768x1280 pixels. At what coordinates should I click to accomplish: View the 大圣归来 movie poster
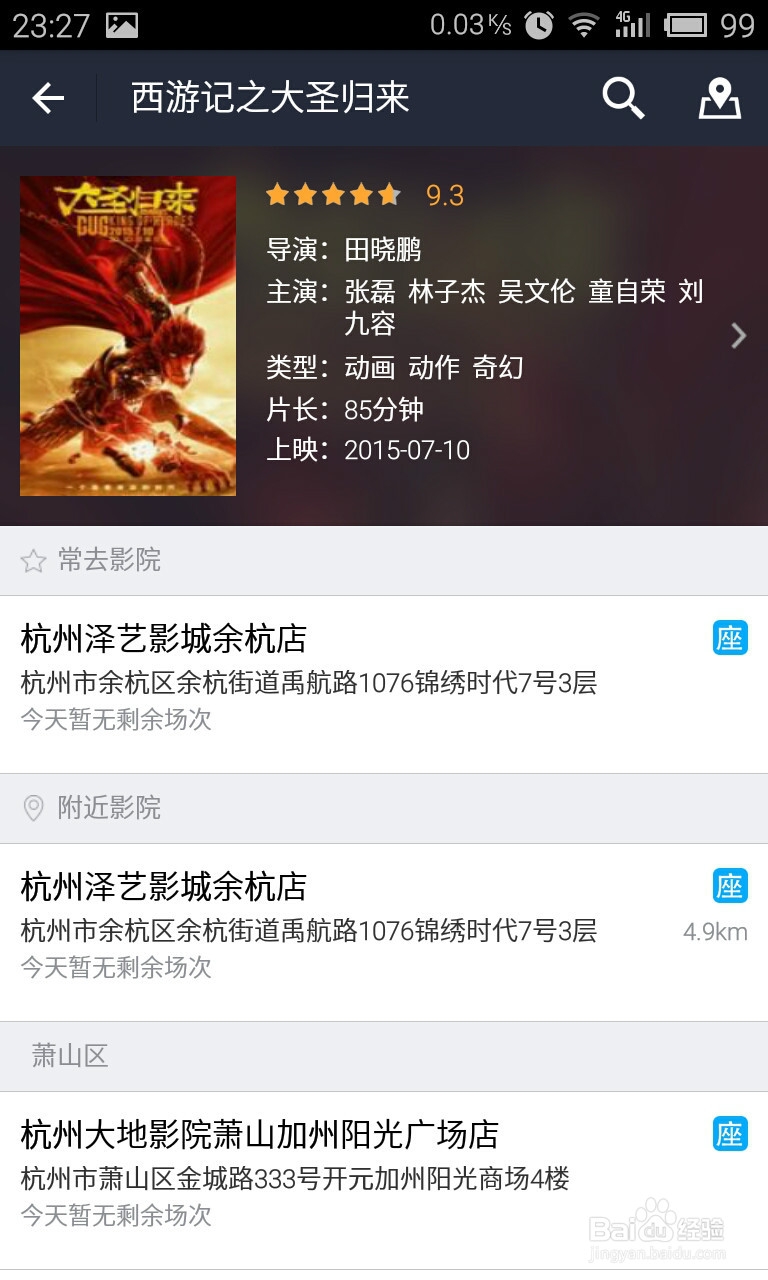tap(127, 335)
